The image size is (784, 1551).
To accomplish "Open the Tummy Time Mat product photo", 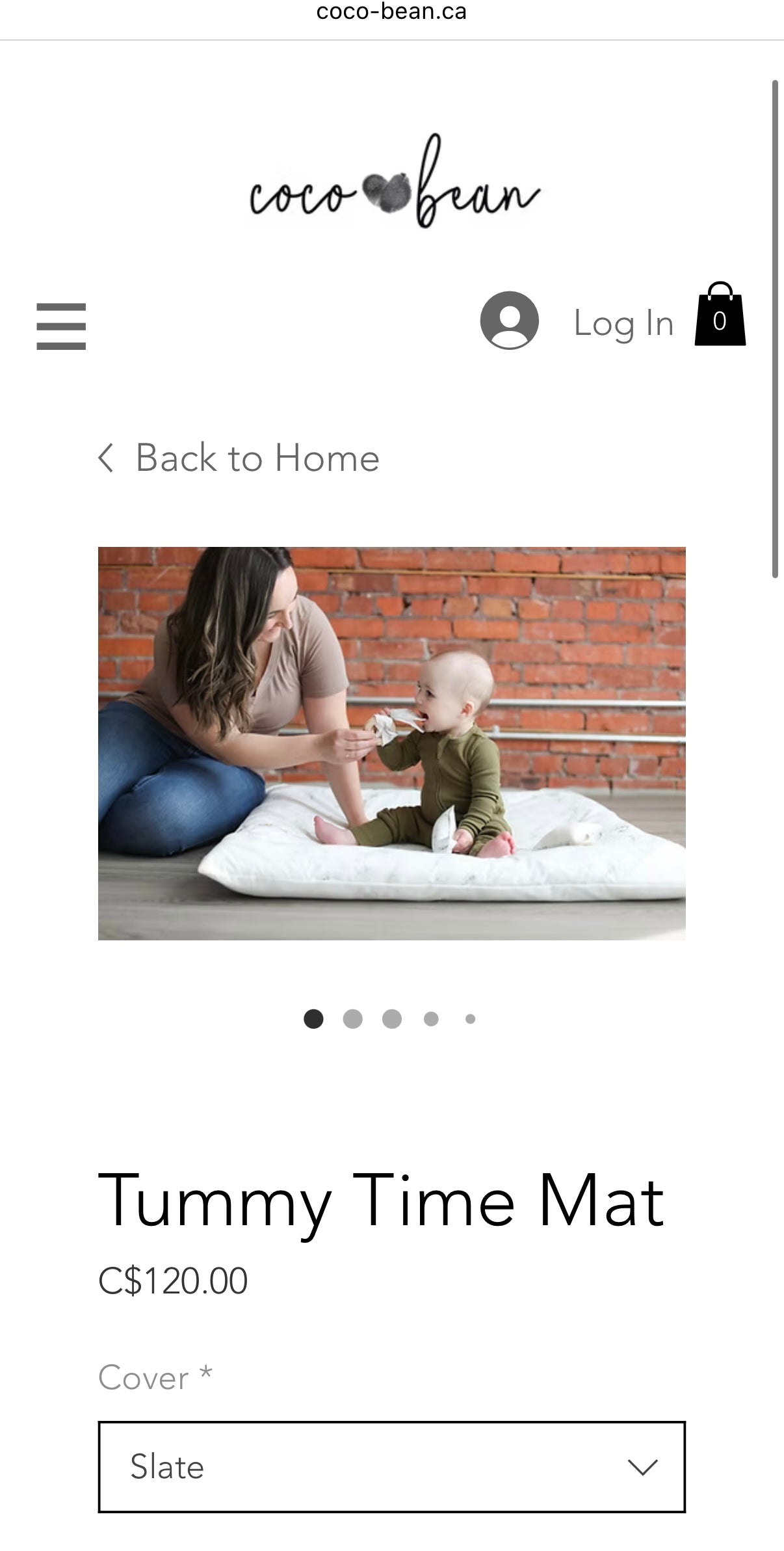I will [391, 743].
